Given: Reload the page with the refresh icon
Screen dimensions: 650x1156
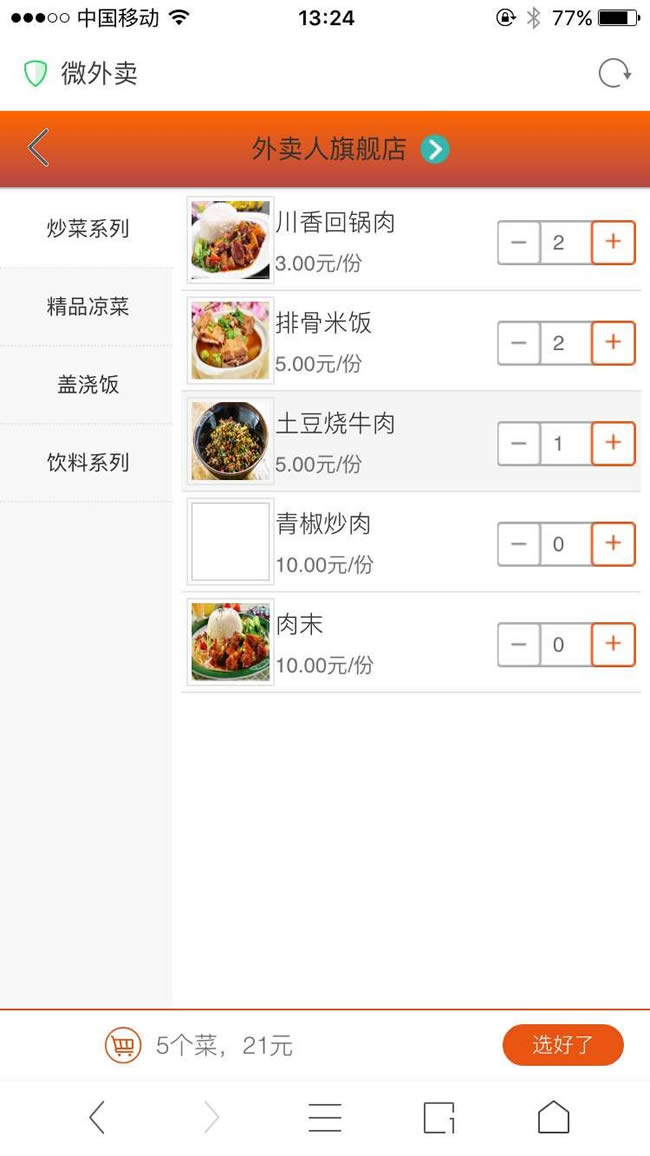Looking at the screenshot, I should pyautogui.click(x=614, y=74).
